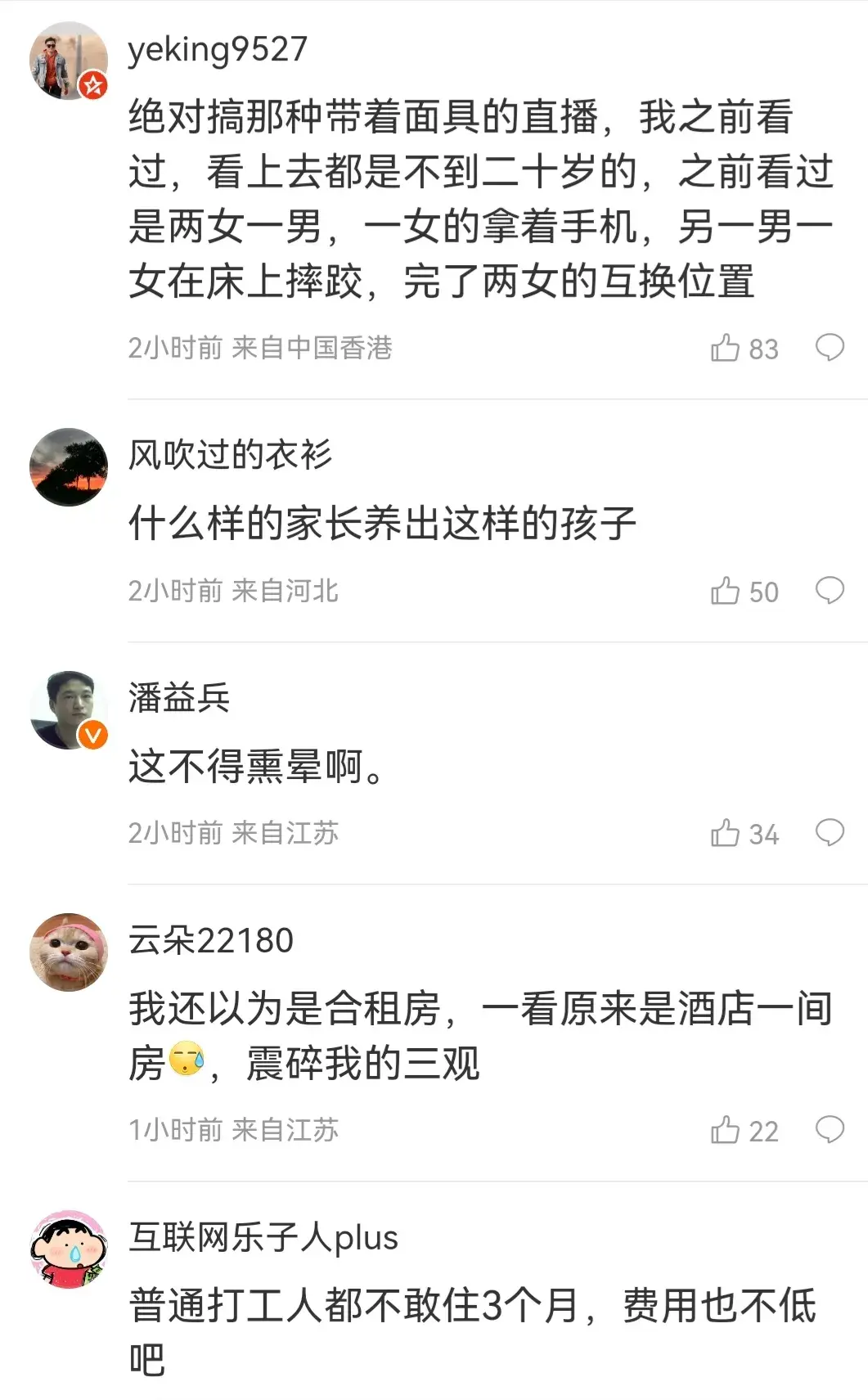The image size is (868, 1400).
Task: Tap the username 潘益兵
Action: tap(179, 698)
